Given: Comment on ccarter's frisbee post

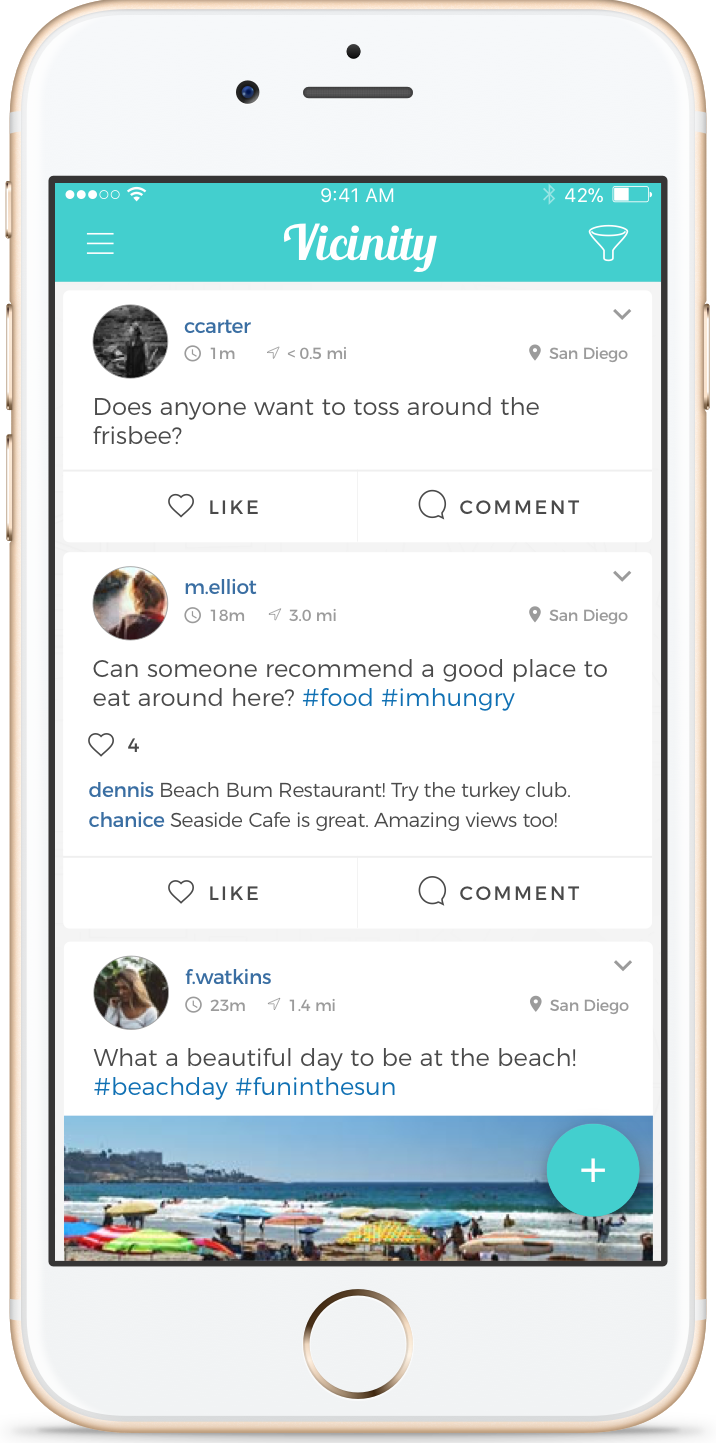Looking at the screenshot, I should [505, 507].
